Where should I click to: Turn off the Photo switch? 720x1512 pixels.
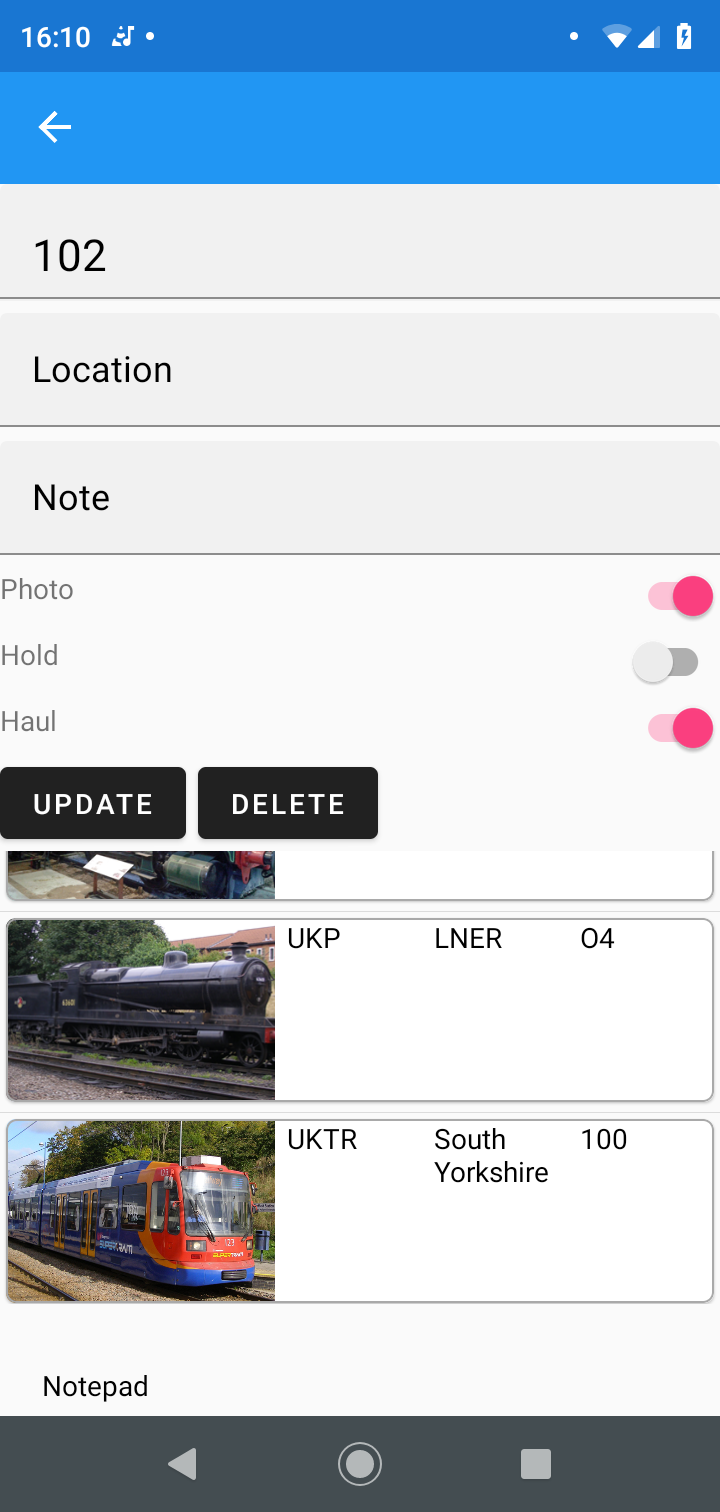click(x=680, y=596)
